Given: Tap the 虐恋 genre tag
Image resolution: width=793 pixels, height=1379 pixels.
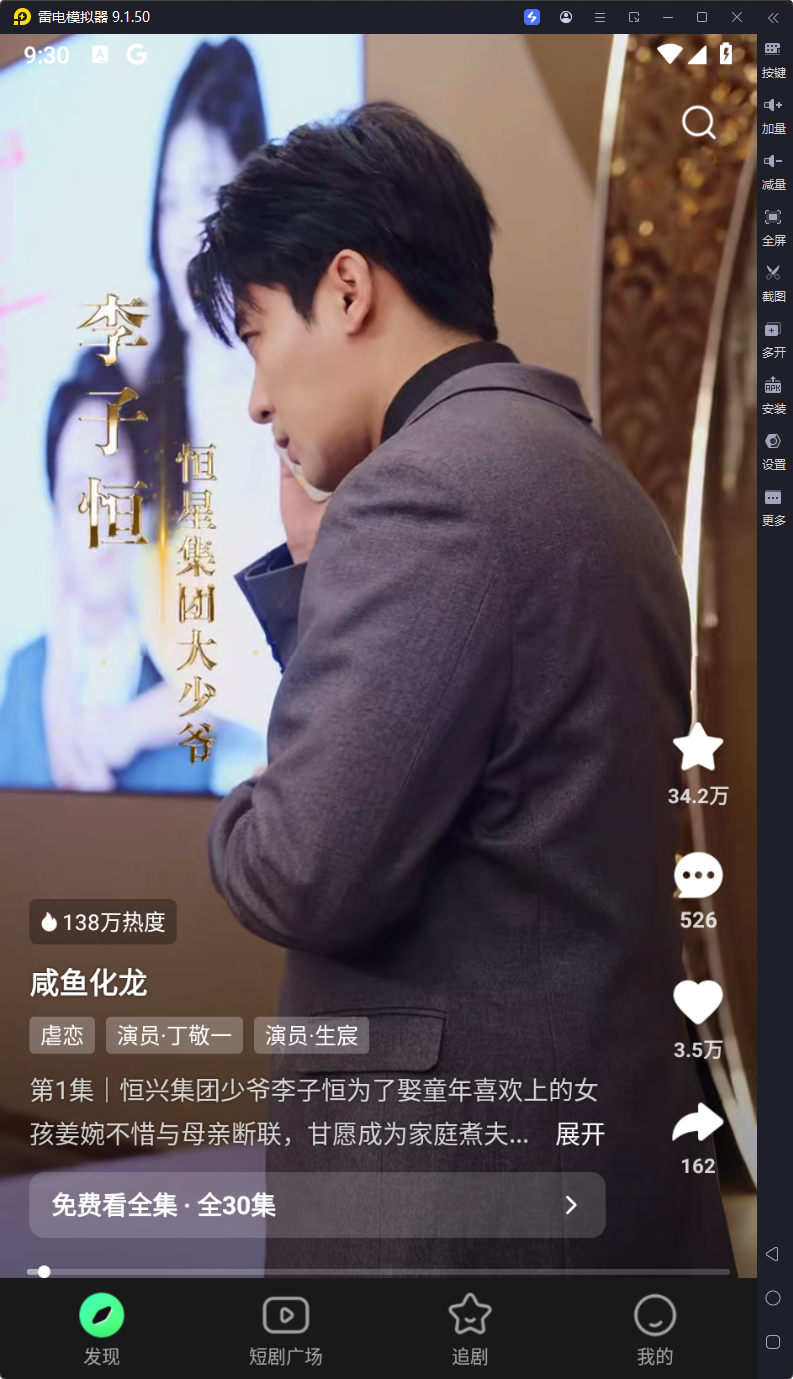Looking at the screenshot, I should point(62,1035).
